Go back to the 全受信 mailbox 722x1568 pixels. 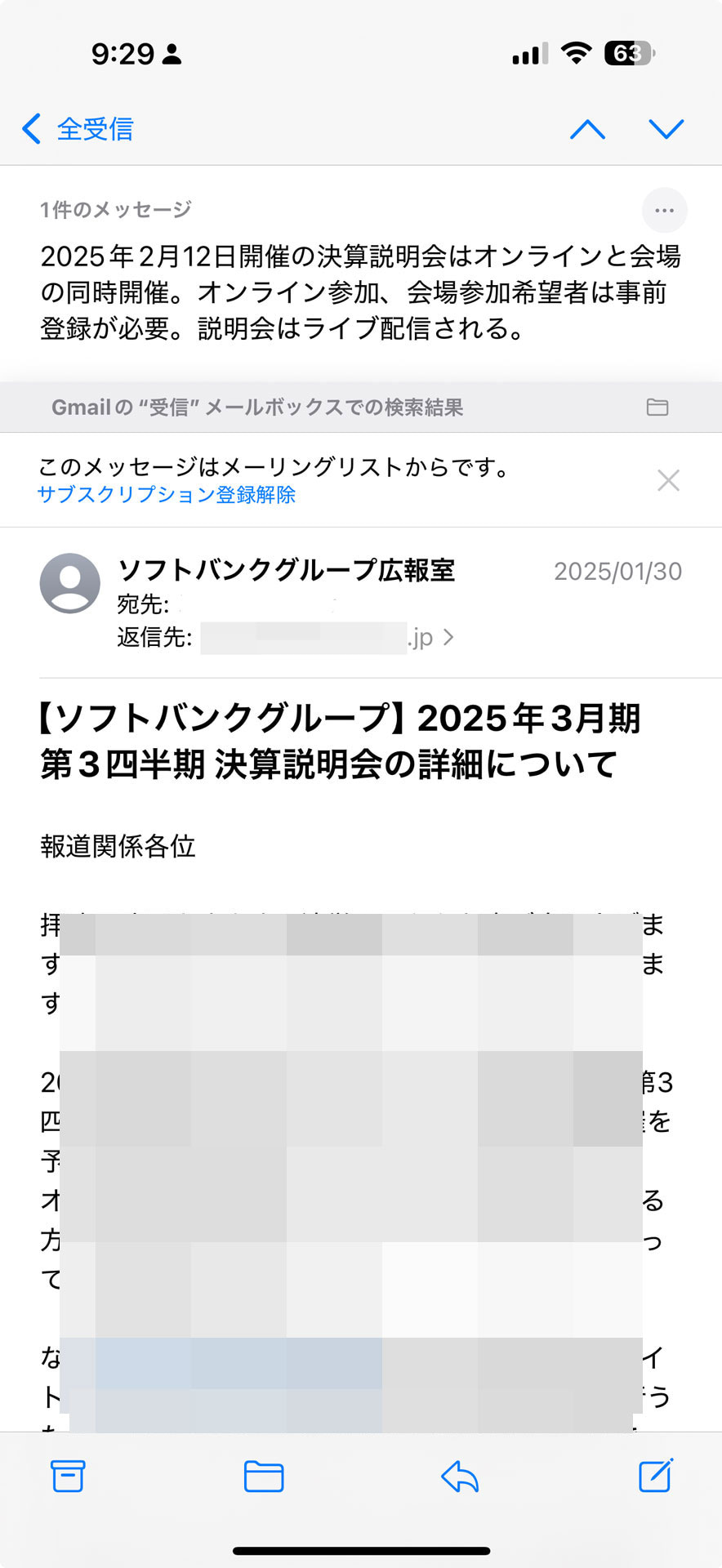coord(78,129)
